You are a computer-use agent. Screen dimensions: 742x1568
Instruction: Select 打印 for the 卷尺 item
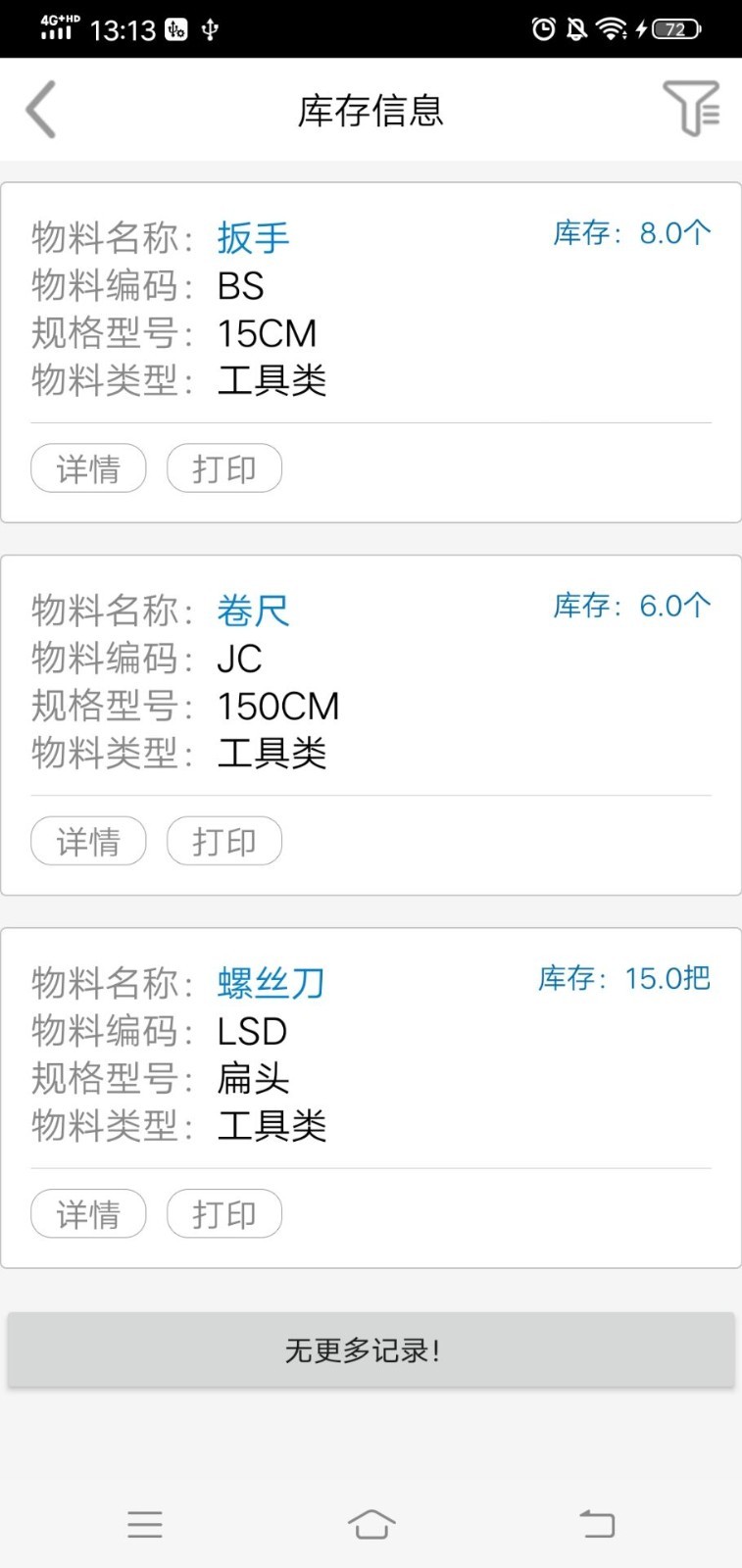pyautogui.click(x=224, y=841)
